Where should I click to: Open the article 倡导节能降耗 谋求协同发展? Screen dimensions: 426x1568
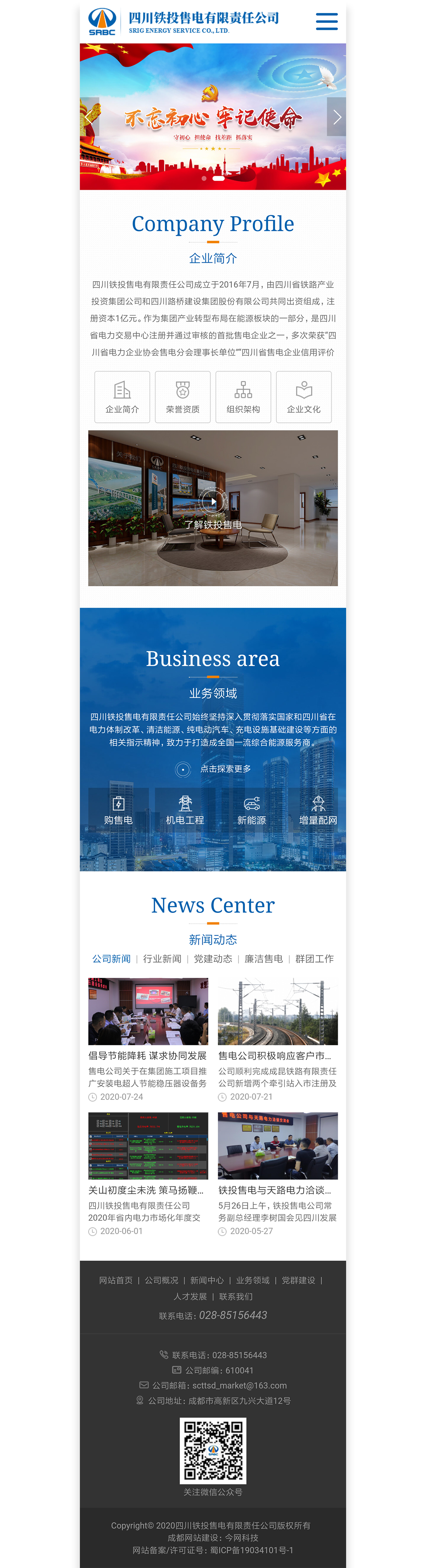147,1056
